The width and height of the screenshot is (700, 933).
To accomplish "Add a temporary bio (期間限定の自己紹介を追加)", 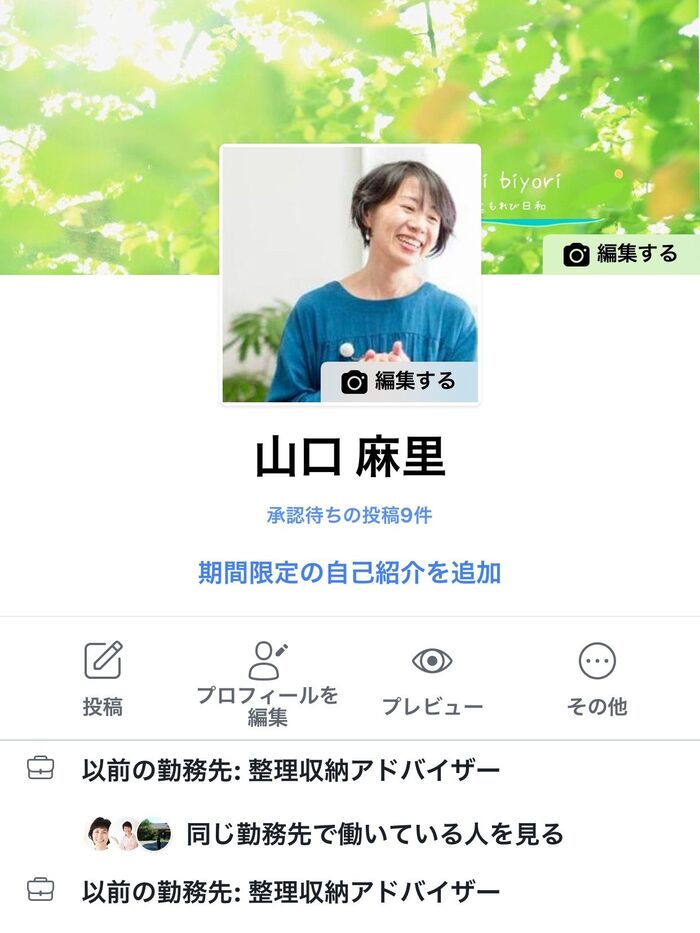I will click(x=349, y=573).
